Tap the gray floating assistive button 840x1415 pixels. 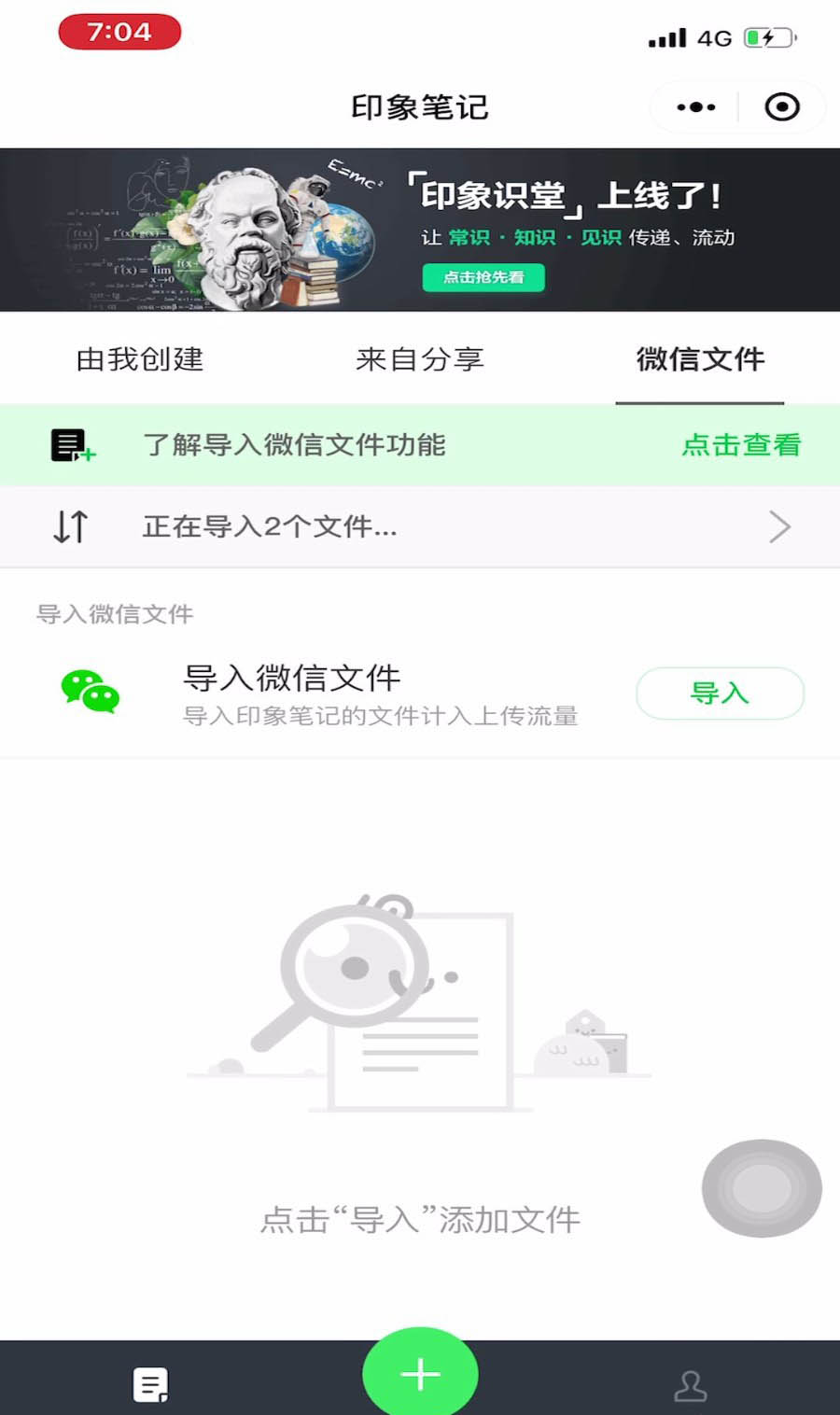[x=762, y=1188]
